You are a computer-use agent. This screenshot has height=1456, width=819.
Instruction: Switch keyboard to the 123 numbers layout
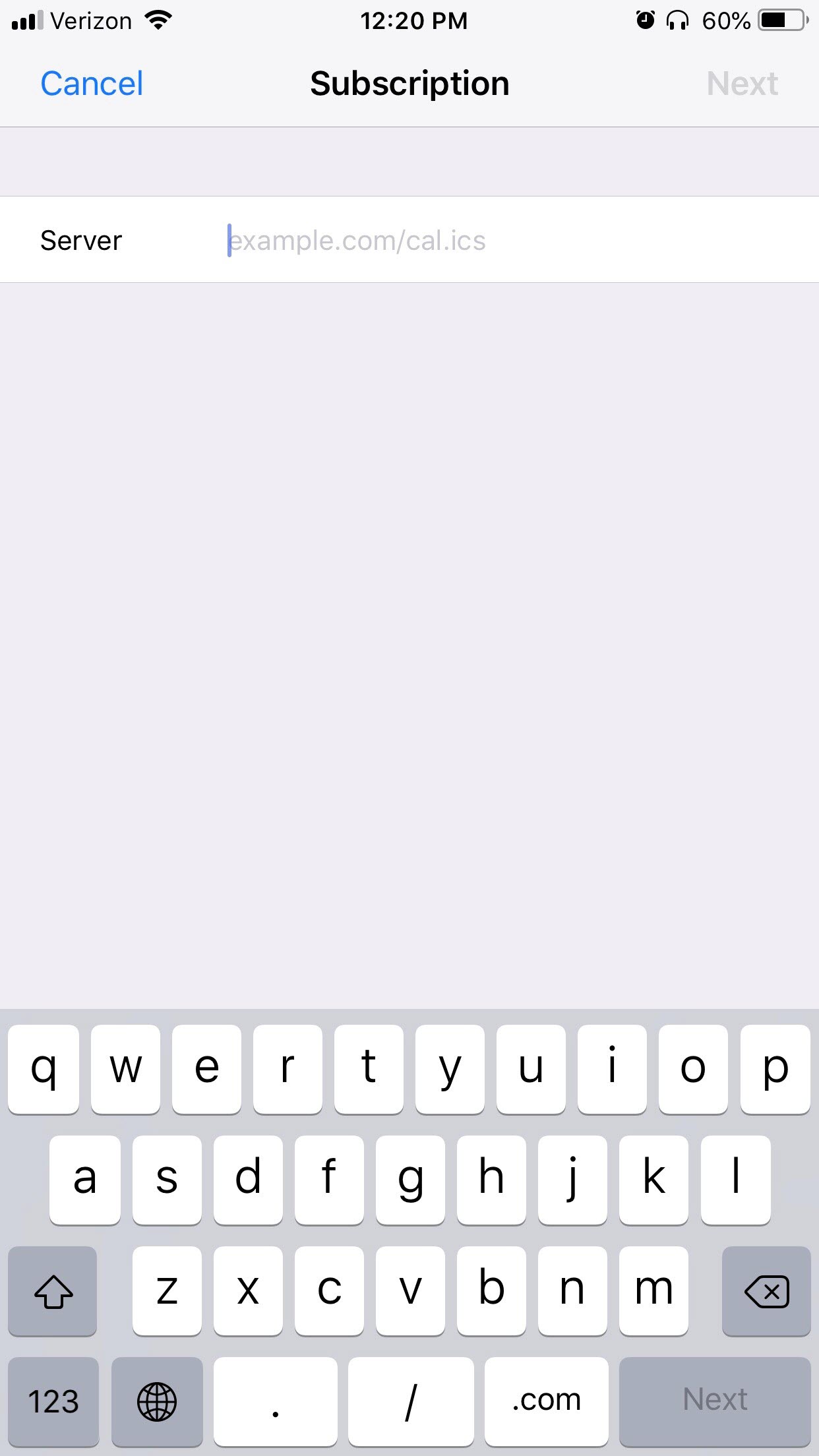point(53,1400)
